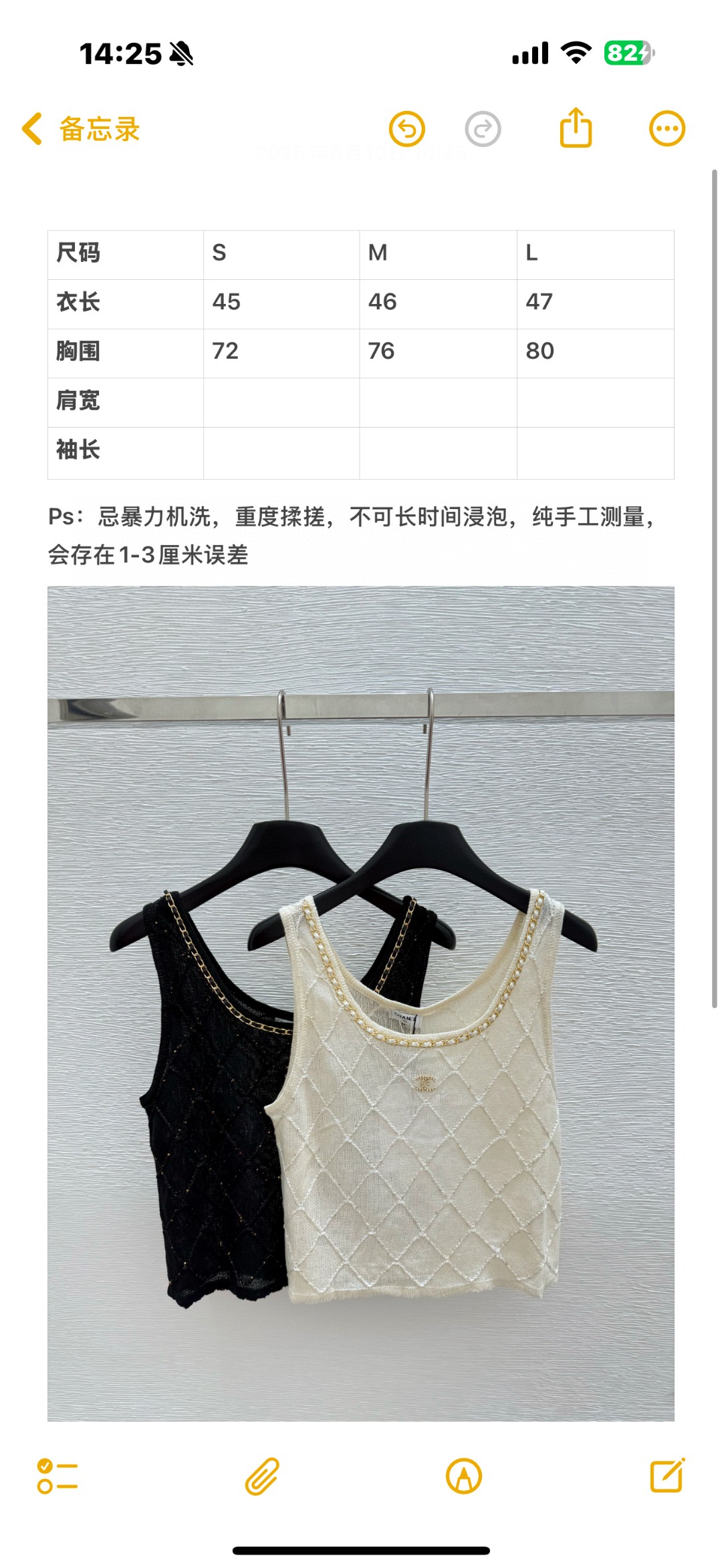The height and width of the screenshot is (1568, 722).
Task: Add a checklist to the note
Action: pyautogui.click(x=57, y=1476)
